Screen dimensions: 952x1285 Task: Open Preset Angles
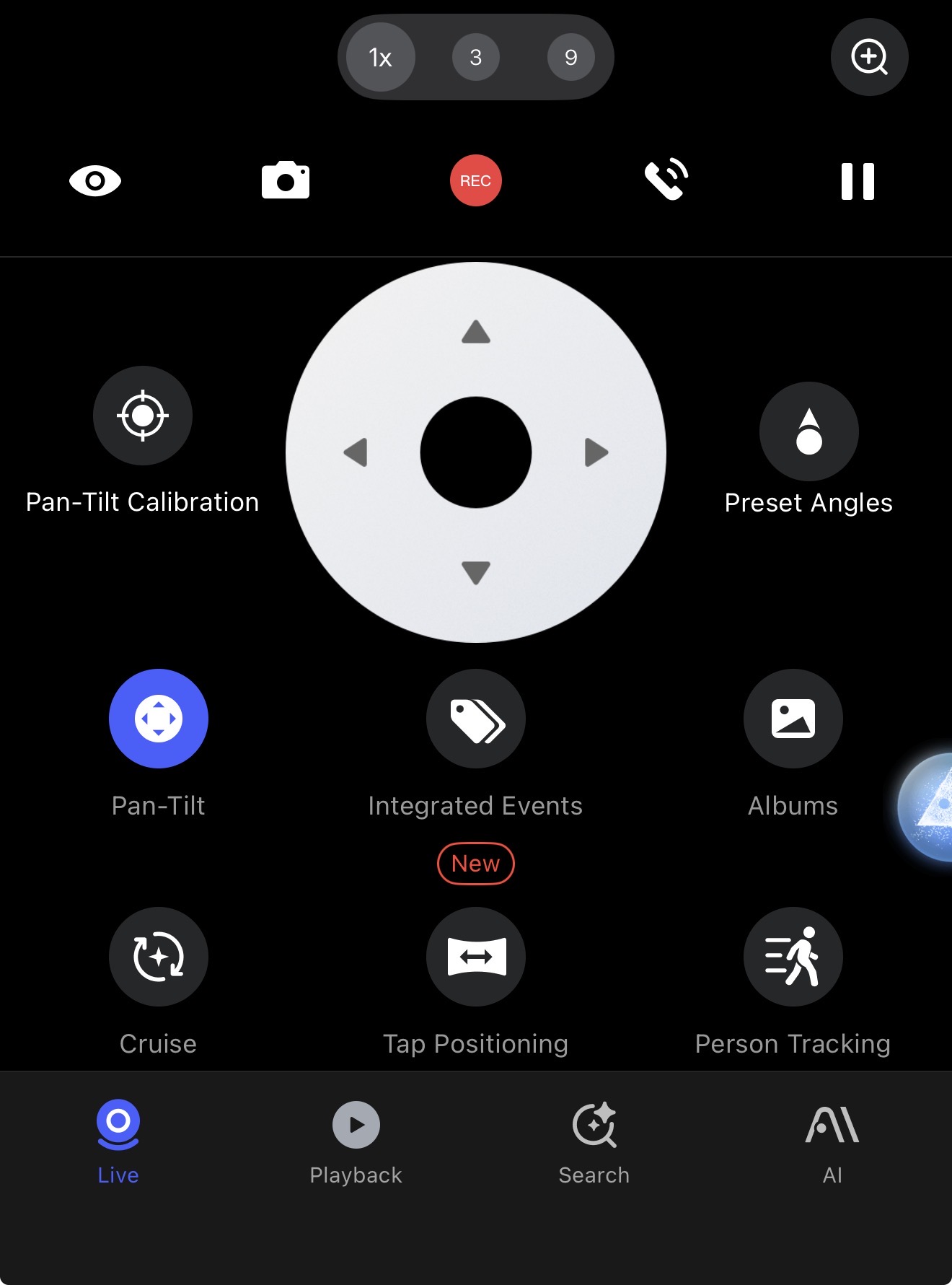click(808, 431)
